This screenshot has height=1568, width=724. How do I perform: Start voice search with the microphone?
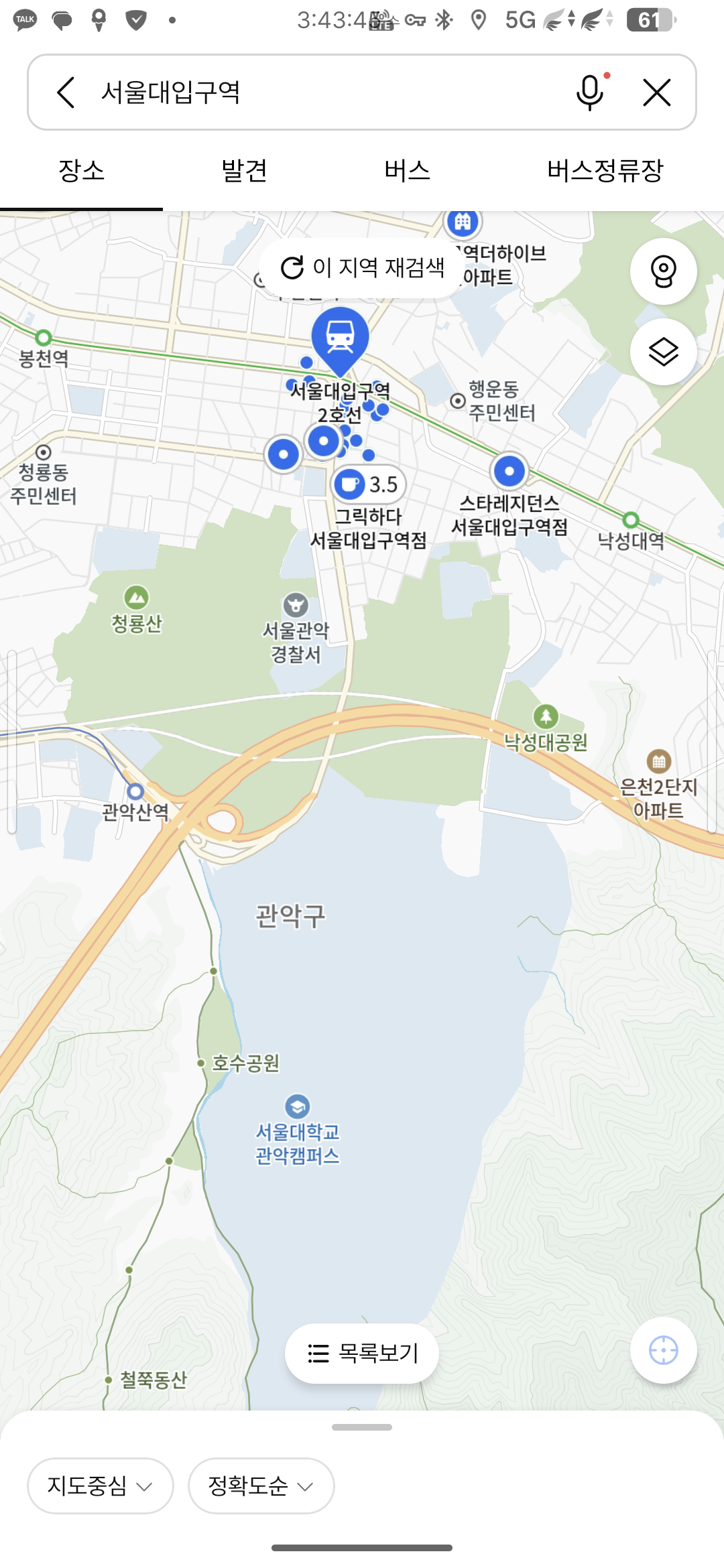[590, 92]
